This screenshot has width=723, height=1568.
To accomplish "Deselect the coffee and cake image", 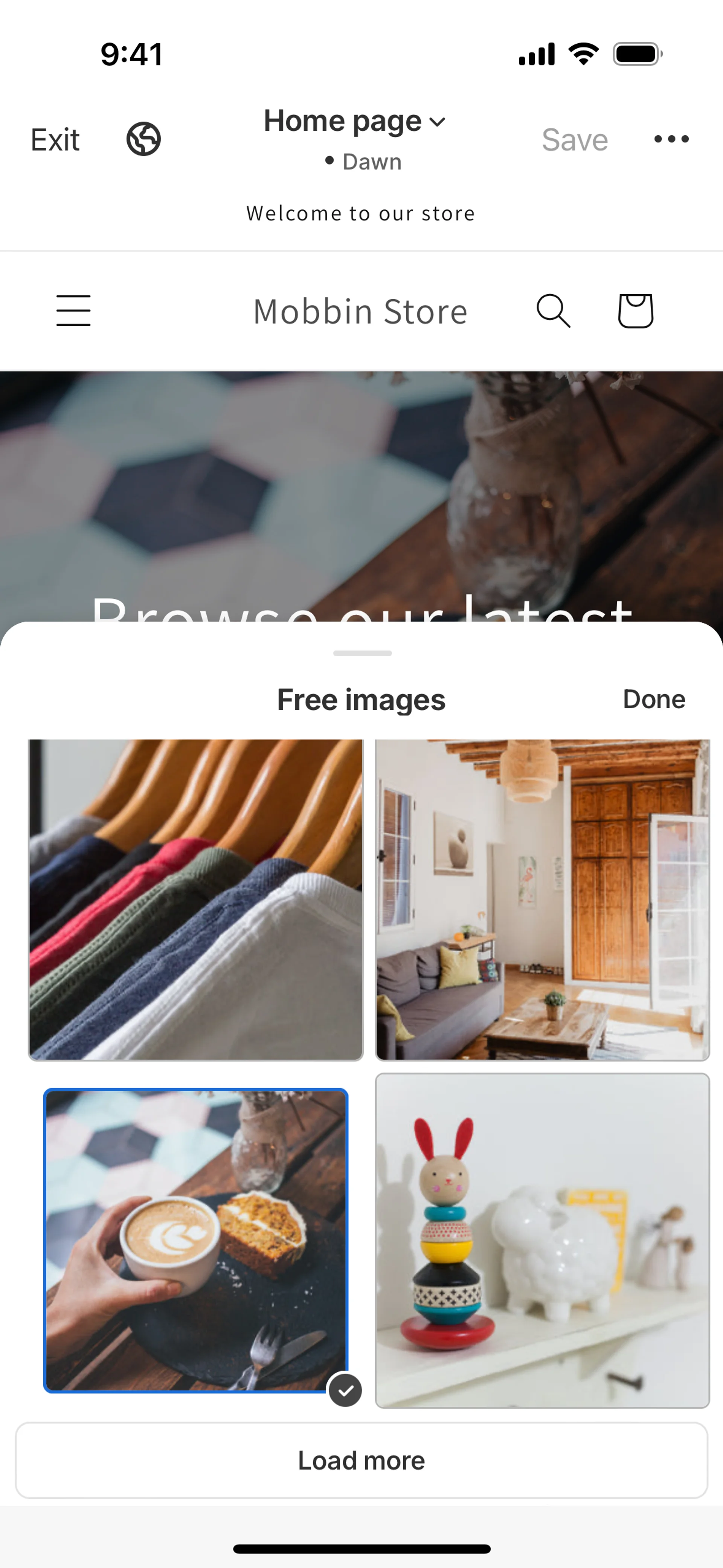I will point(196,1241).
